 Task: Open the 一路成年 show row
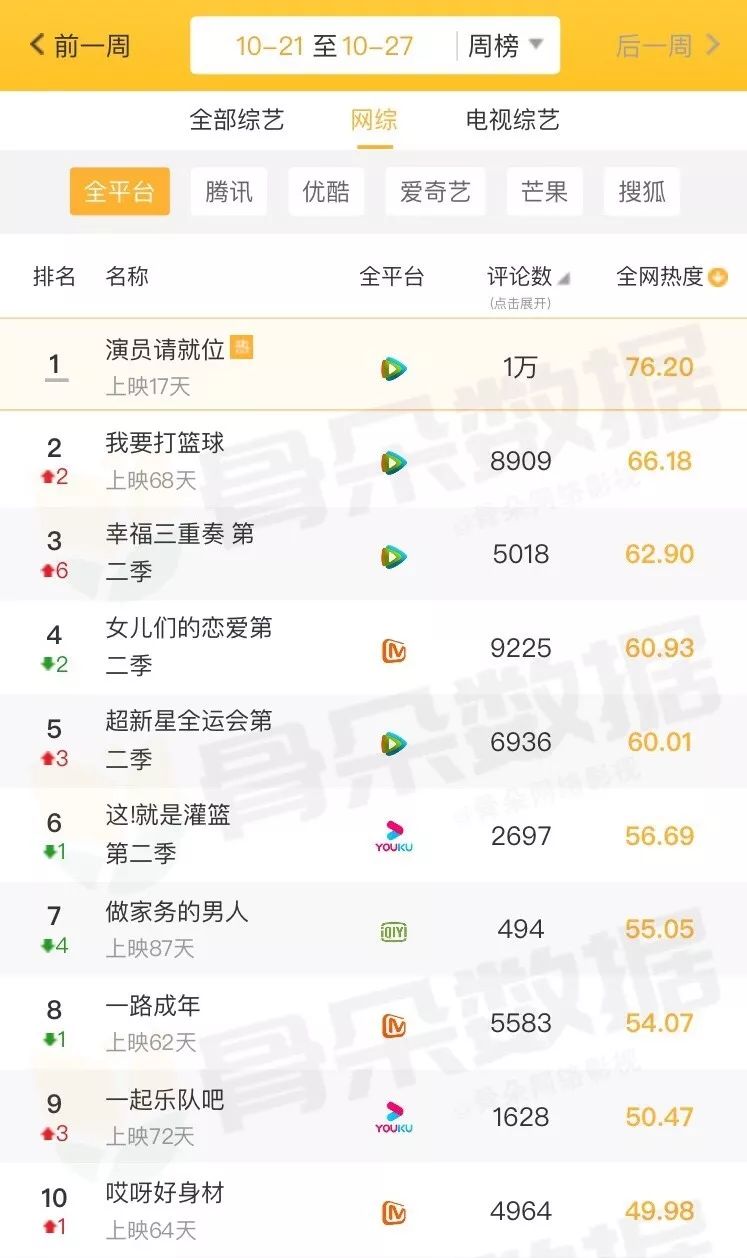point(153,1006)
